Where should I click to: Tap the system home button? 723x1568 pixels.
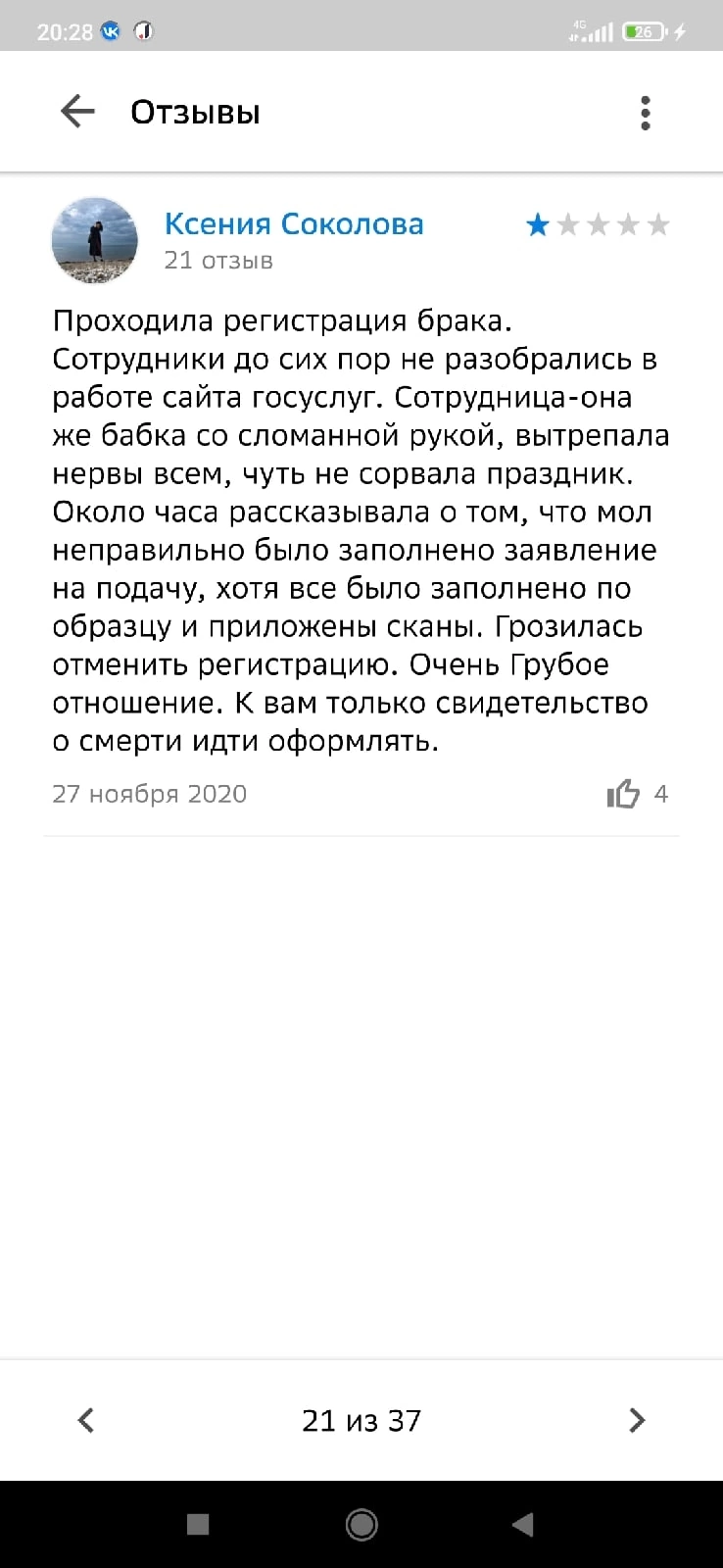pos(361,1524)
